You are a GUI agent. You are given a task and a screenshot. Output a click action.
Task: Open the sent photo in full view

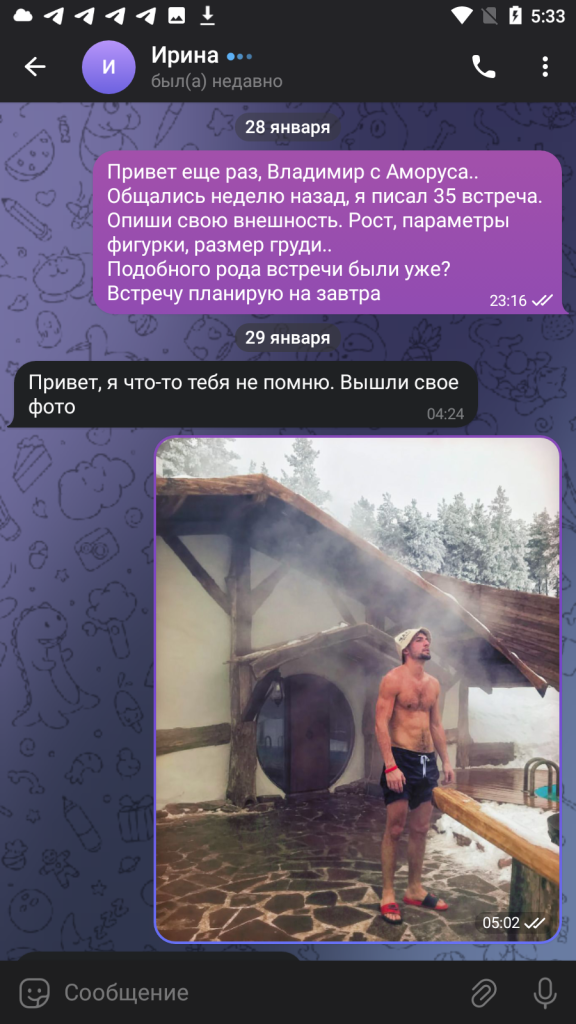[x=358, y=689]
